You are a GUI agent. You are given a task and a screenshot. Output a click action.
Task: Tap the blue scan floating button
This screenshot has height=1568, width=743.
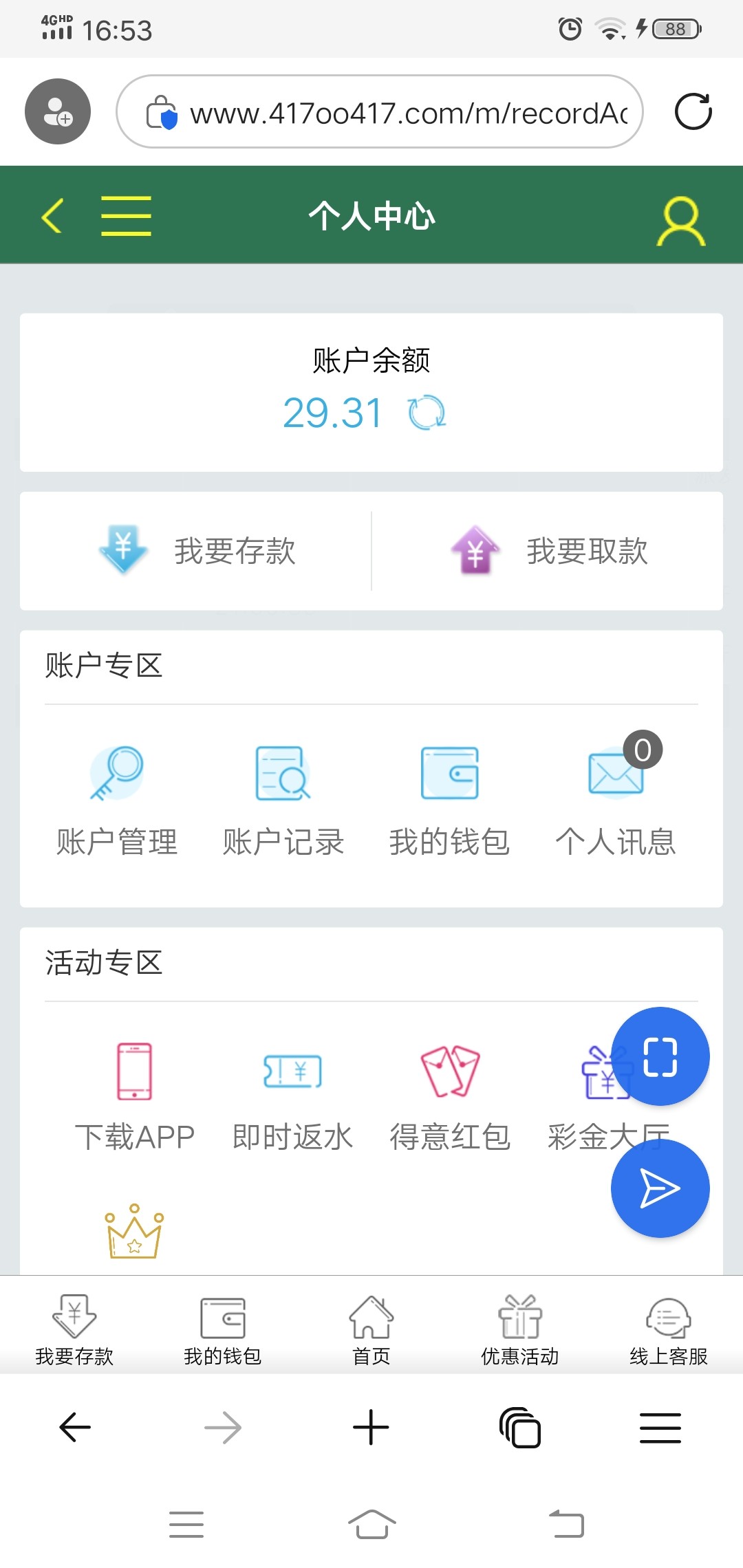point(660,1056)
